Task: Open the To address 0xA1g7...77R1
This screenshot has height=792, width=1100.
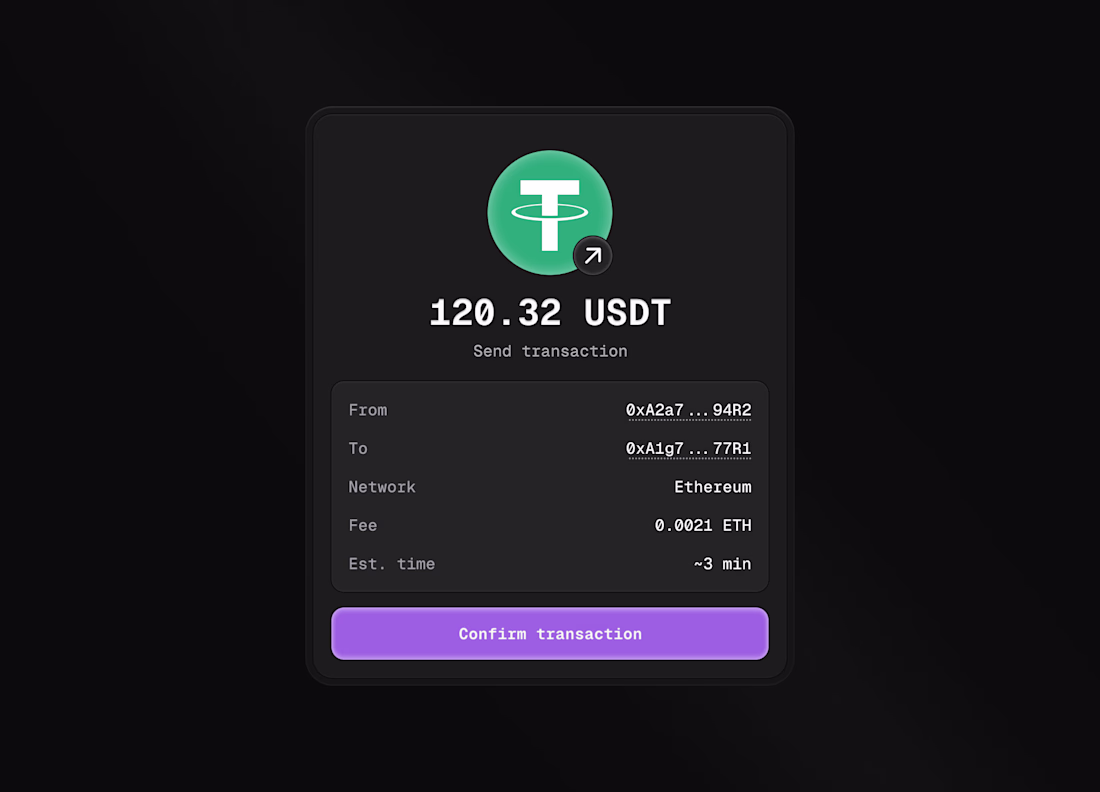Action: [688, 449]
